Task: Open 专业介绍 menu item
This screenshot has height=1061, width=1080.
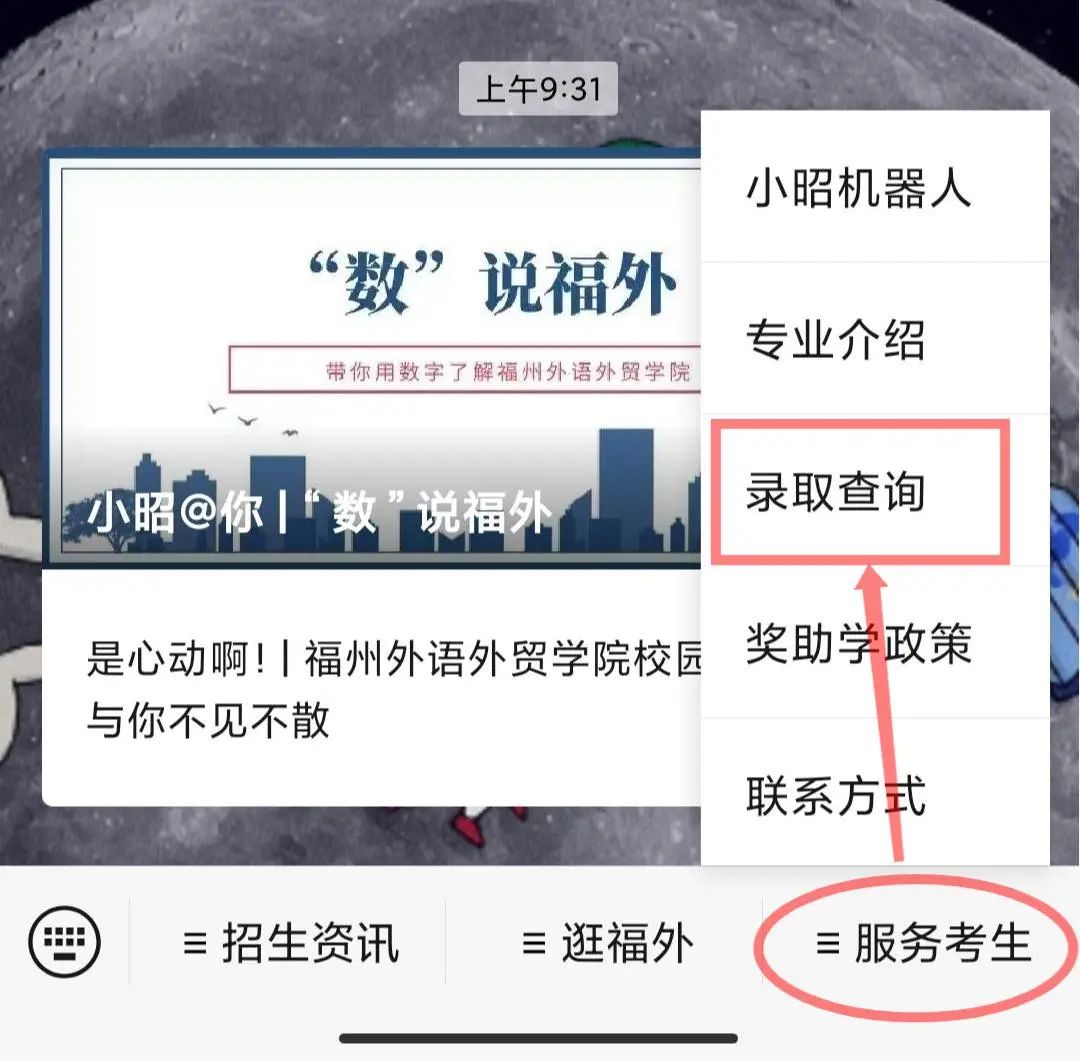Action: click(x=836, y=340)
